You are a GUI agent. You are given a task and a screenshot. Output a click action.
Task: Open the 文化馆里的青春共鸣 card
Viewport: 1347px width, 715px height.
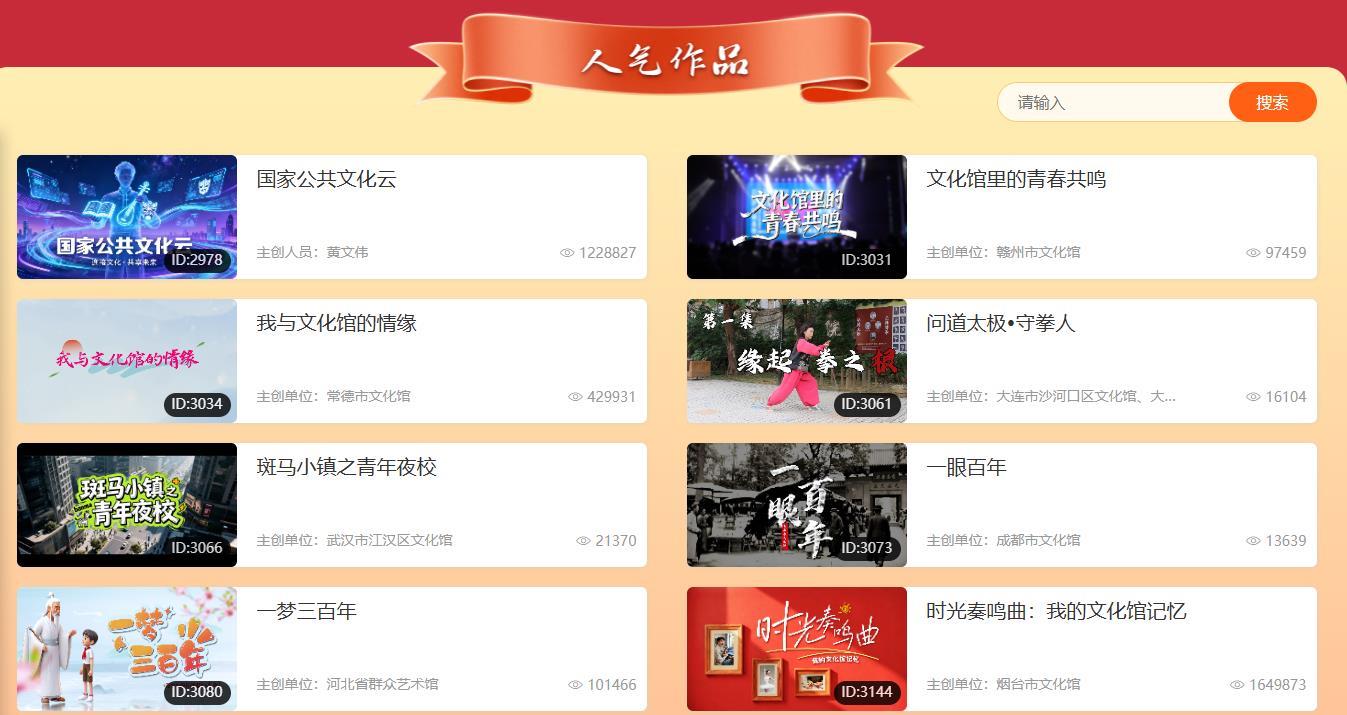1015,180
